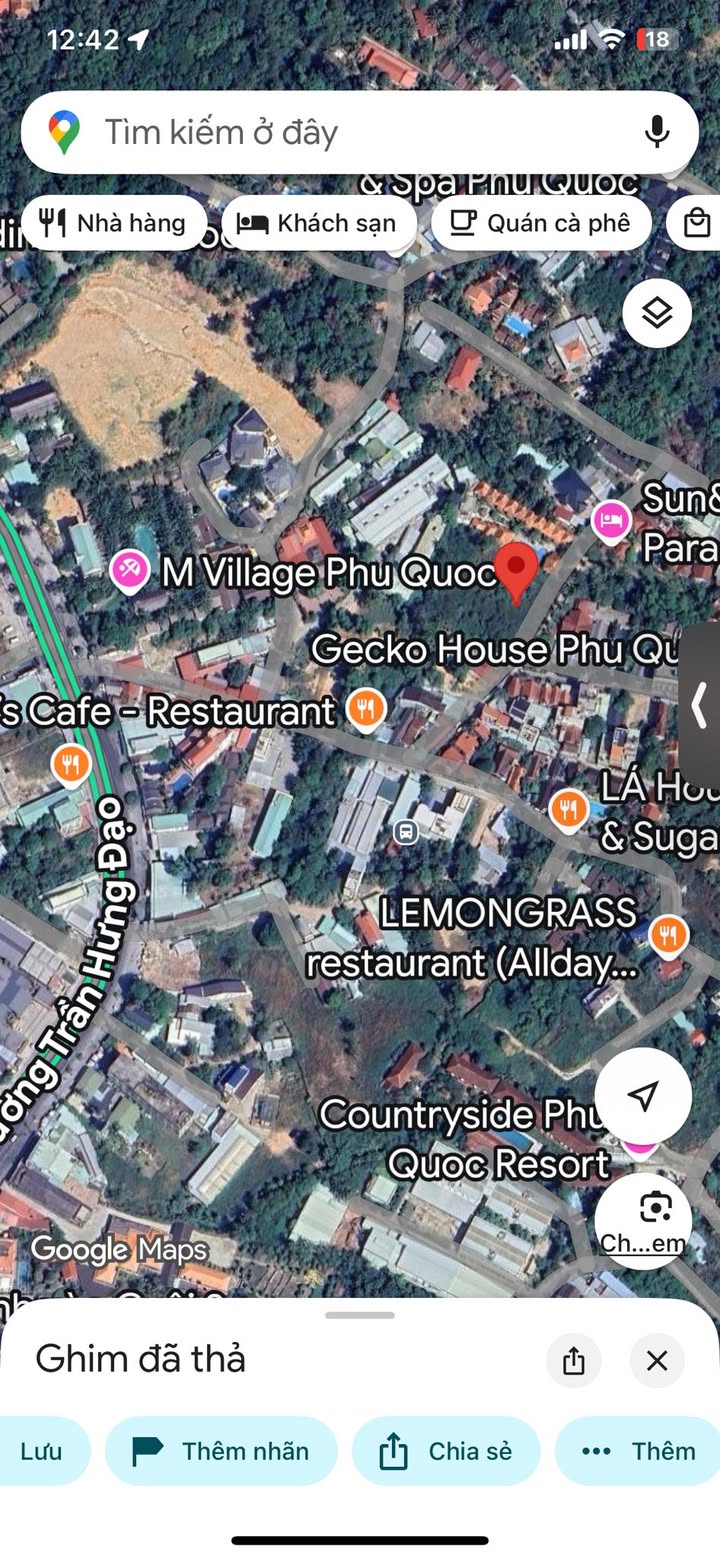This screenshot has width=720, height=1559.
Task: Open the map layers button
Action: tap(657, 313)
